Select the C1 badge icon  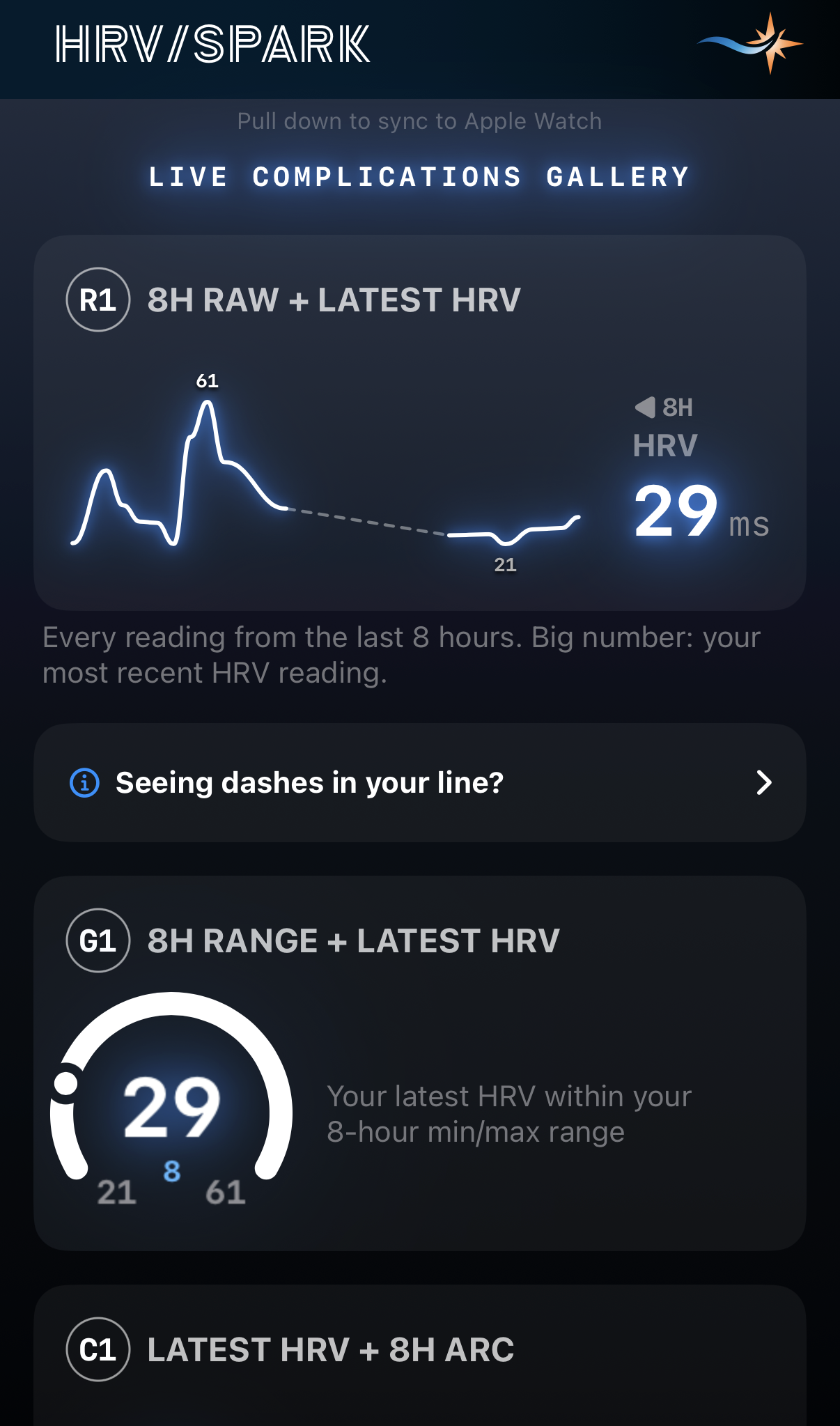click(98, 1349)
